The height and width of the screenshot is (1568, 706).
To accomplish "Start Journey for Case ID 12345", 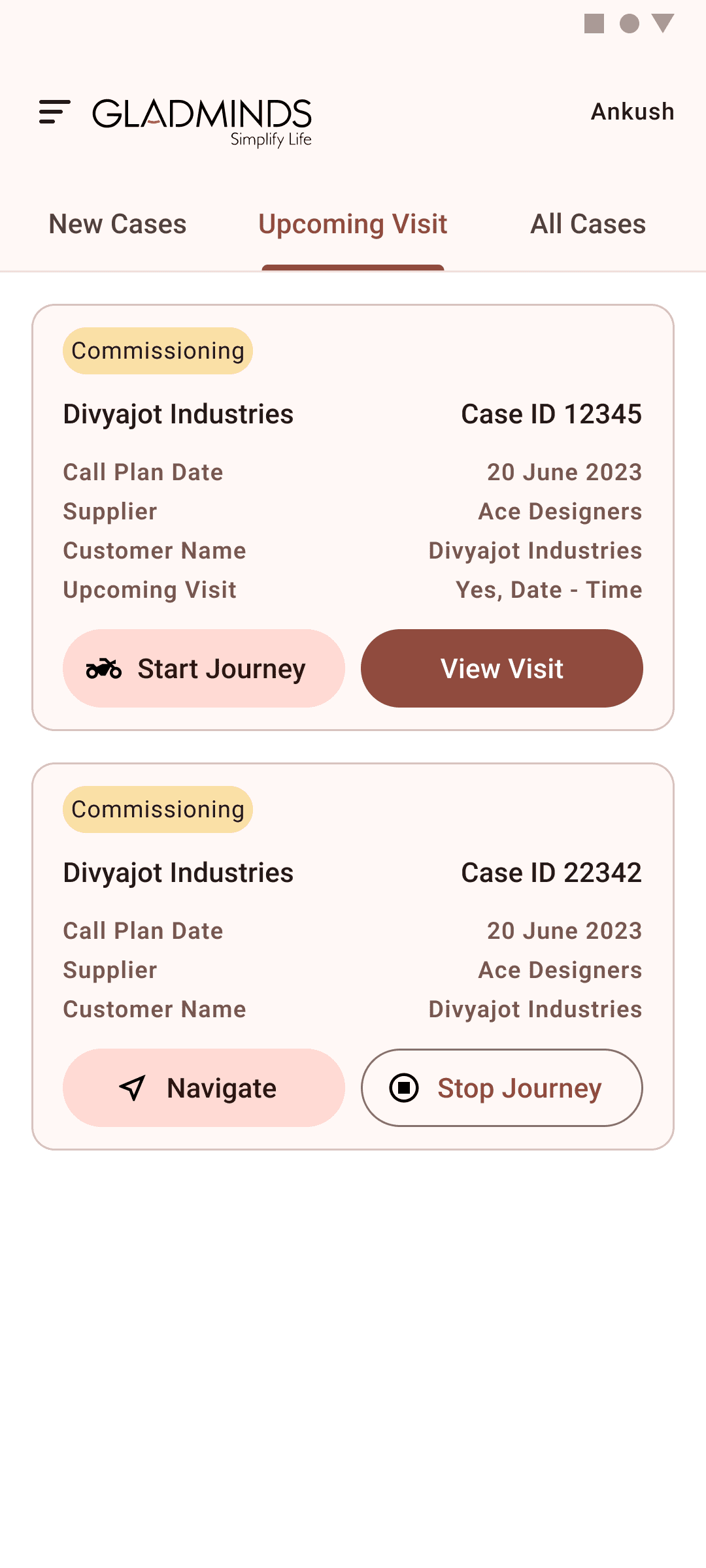I will pyautogui.click(x=204, y=668).
